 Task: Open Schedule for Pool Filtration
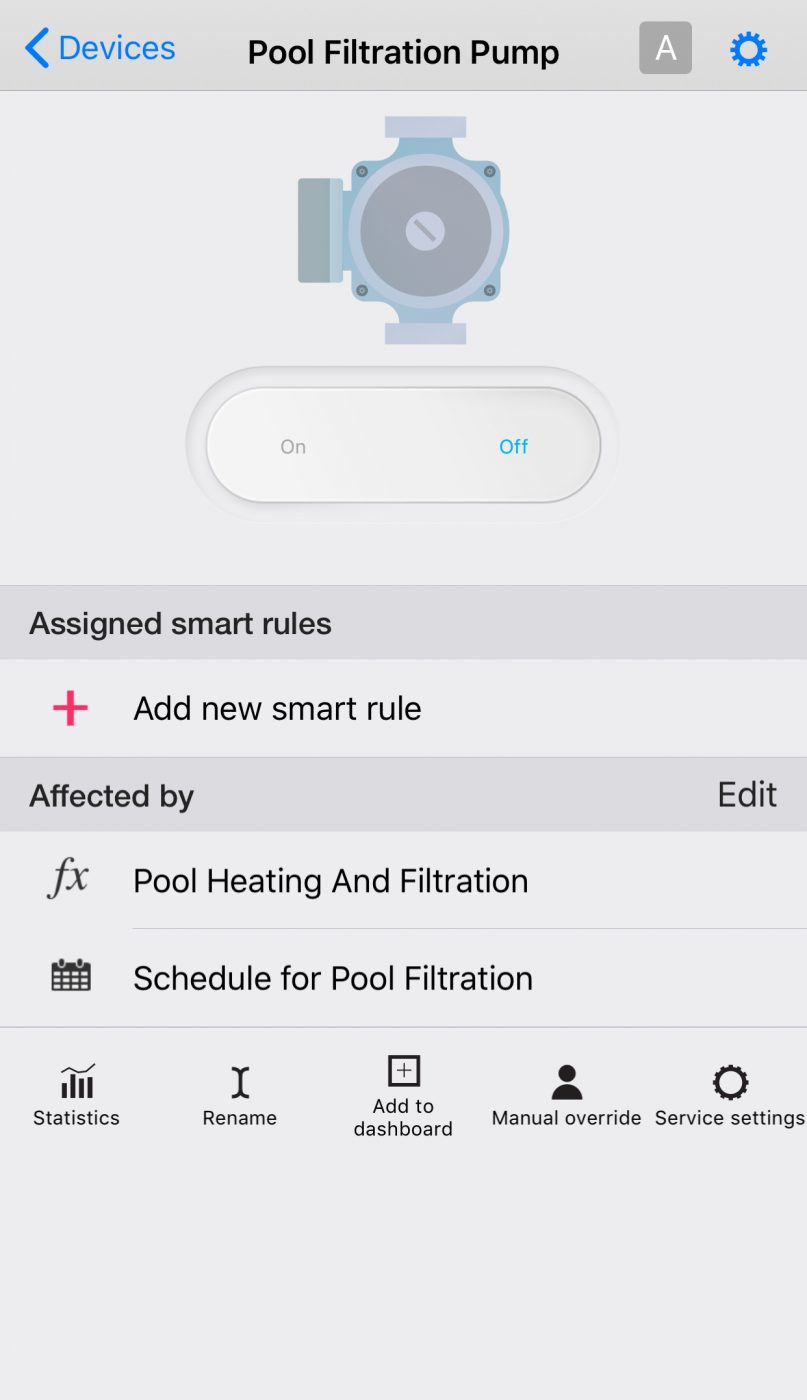pyautogui.click(x=403, y=977)
